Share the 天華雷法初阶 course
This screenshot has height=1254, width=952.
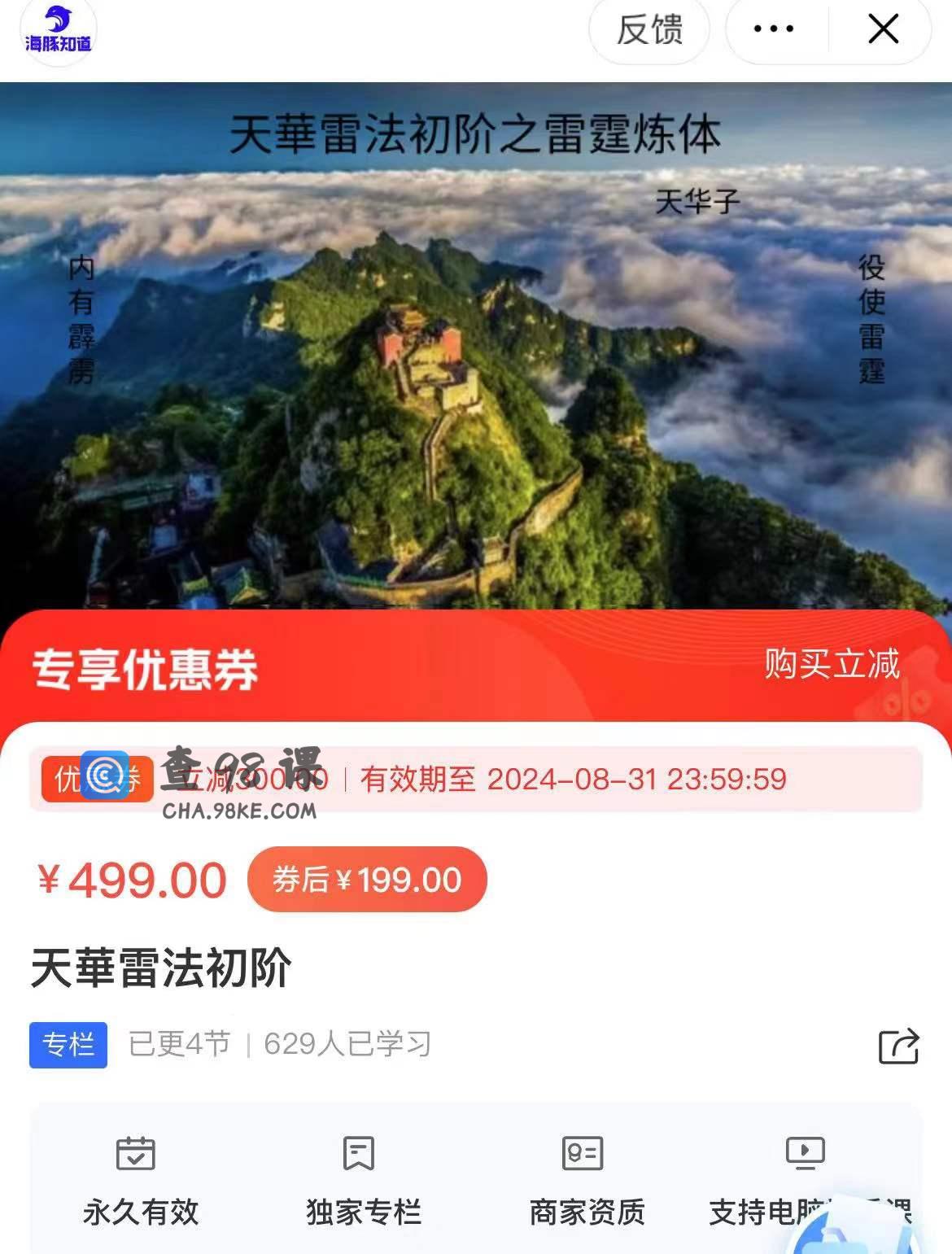[x=898, y=1046]
